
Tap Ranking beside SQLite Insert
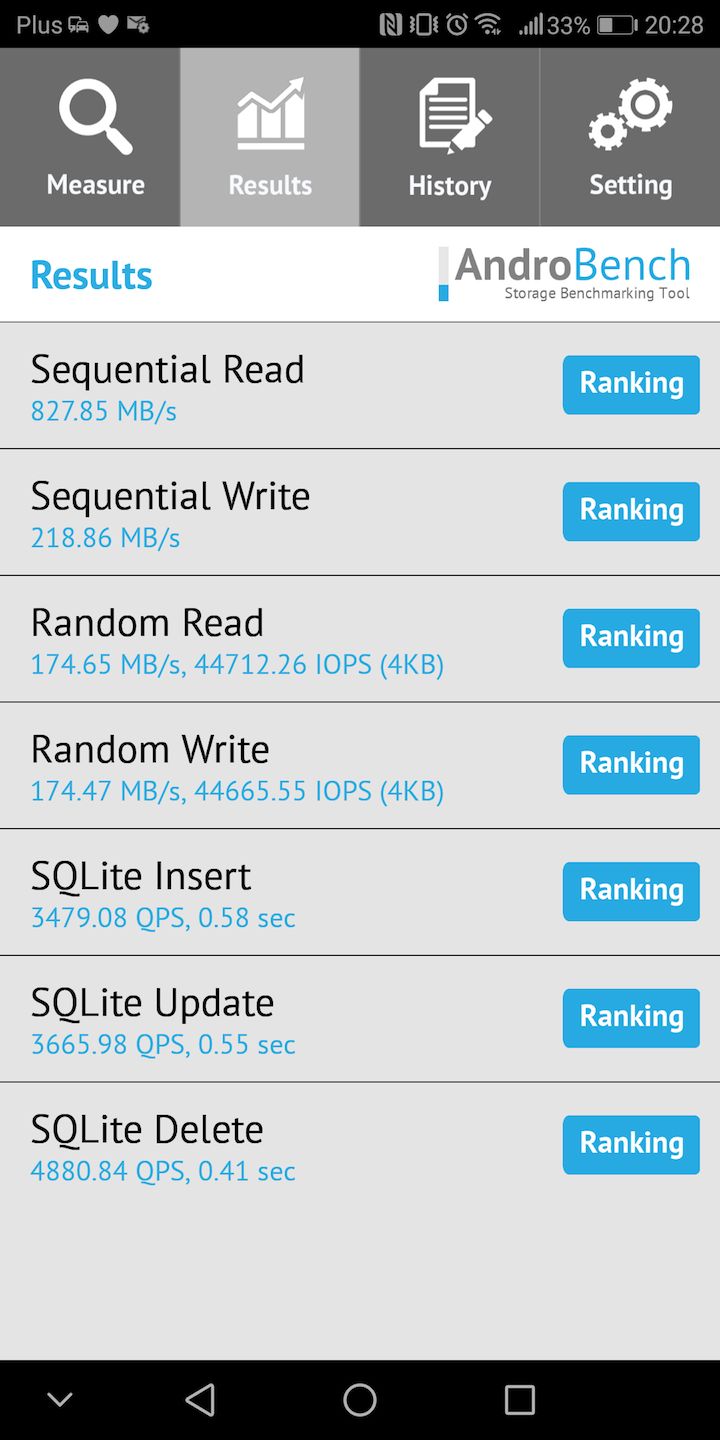tap(631, 891)
